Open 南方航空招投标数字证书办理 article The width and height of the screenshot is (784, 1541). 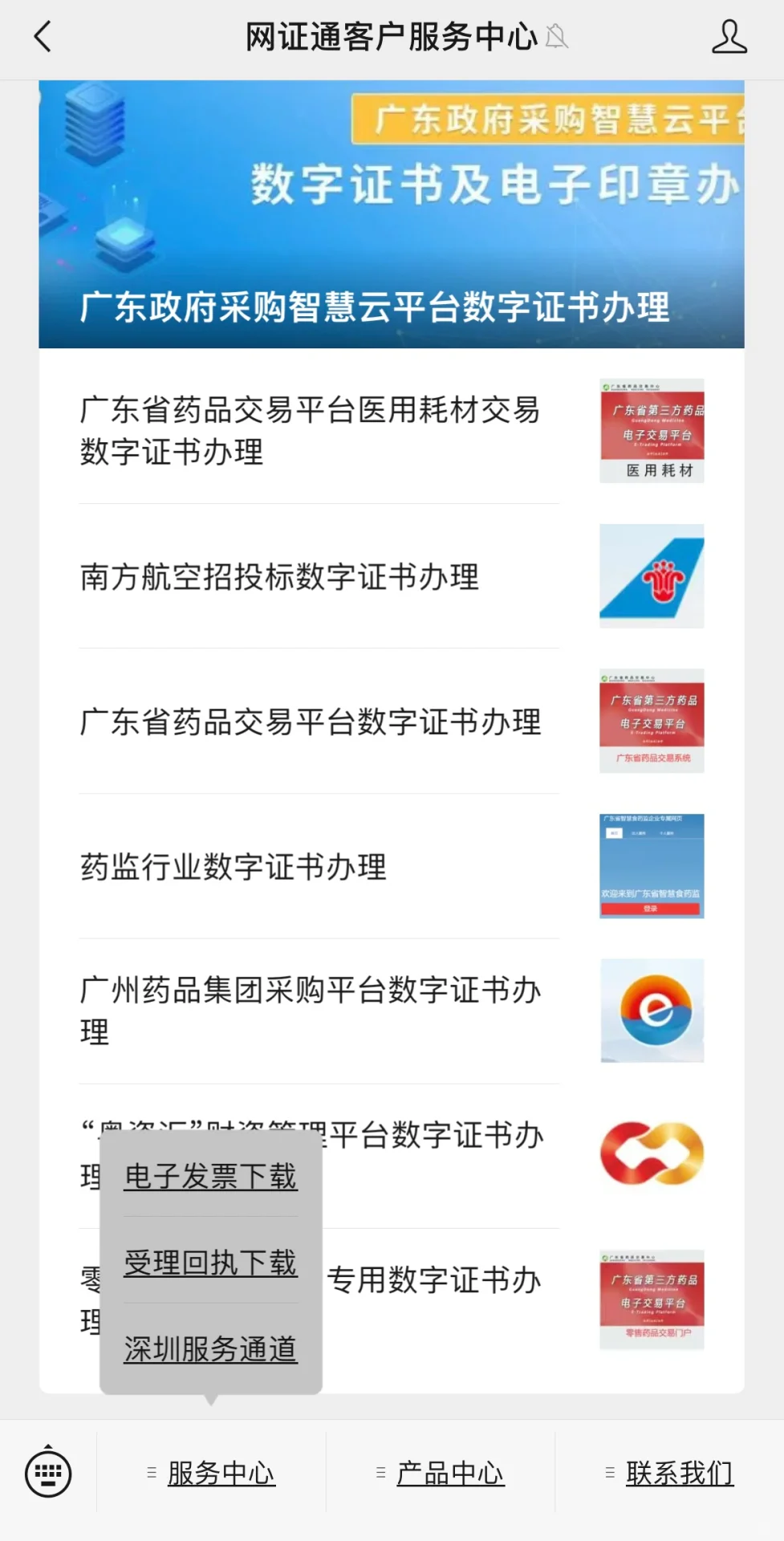(x=279, y=577)
